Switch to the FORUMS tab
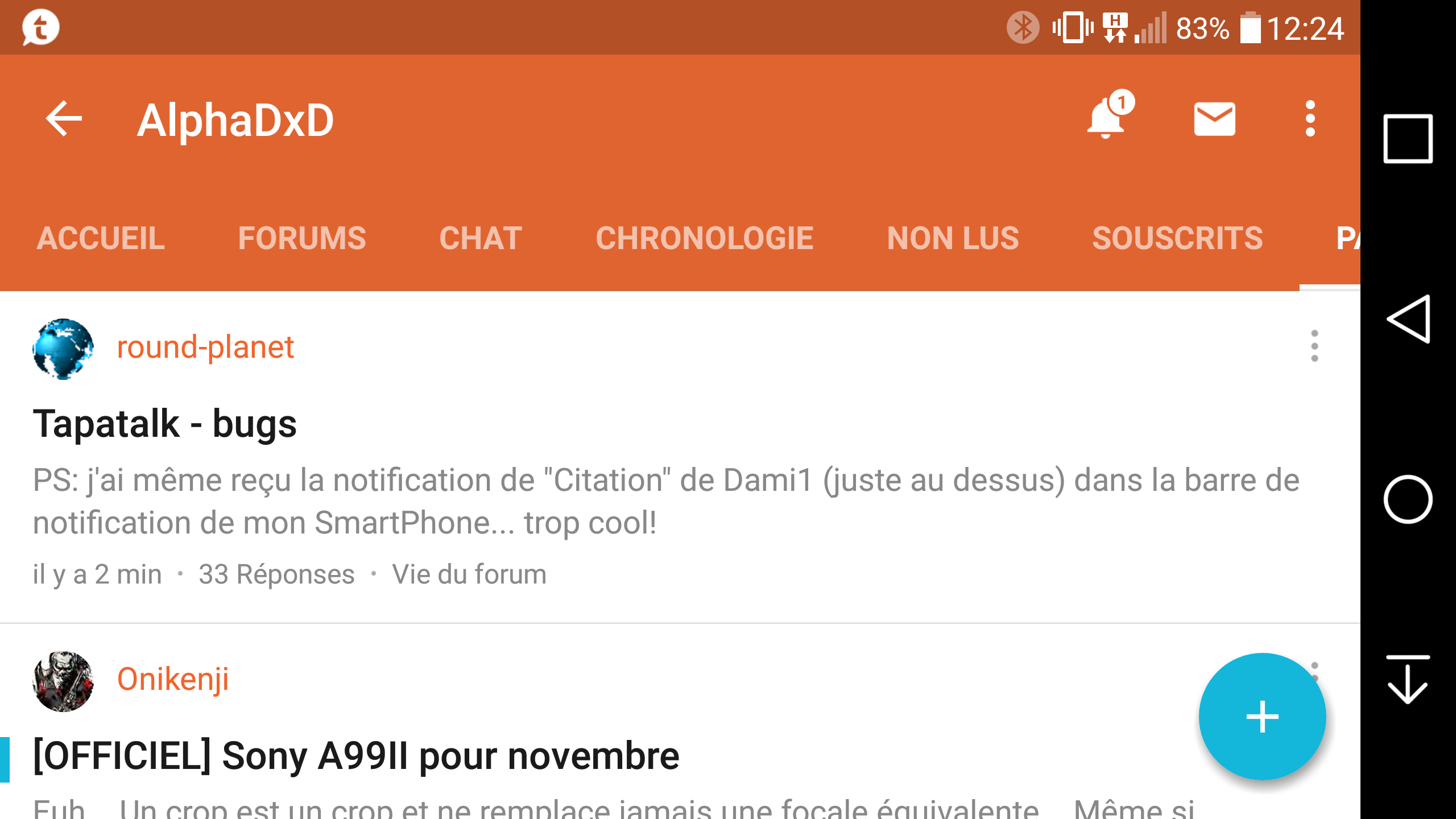Image resolution: width=1456 pixels, height=819 pixels. click(302, 238)
